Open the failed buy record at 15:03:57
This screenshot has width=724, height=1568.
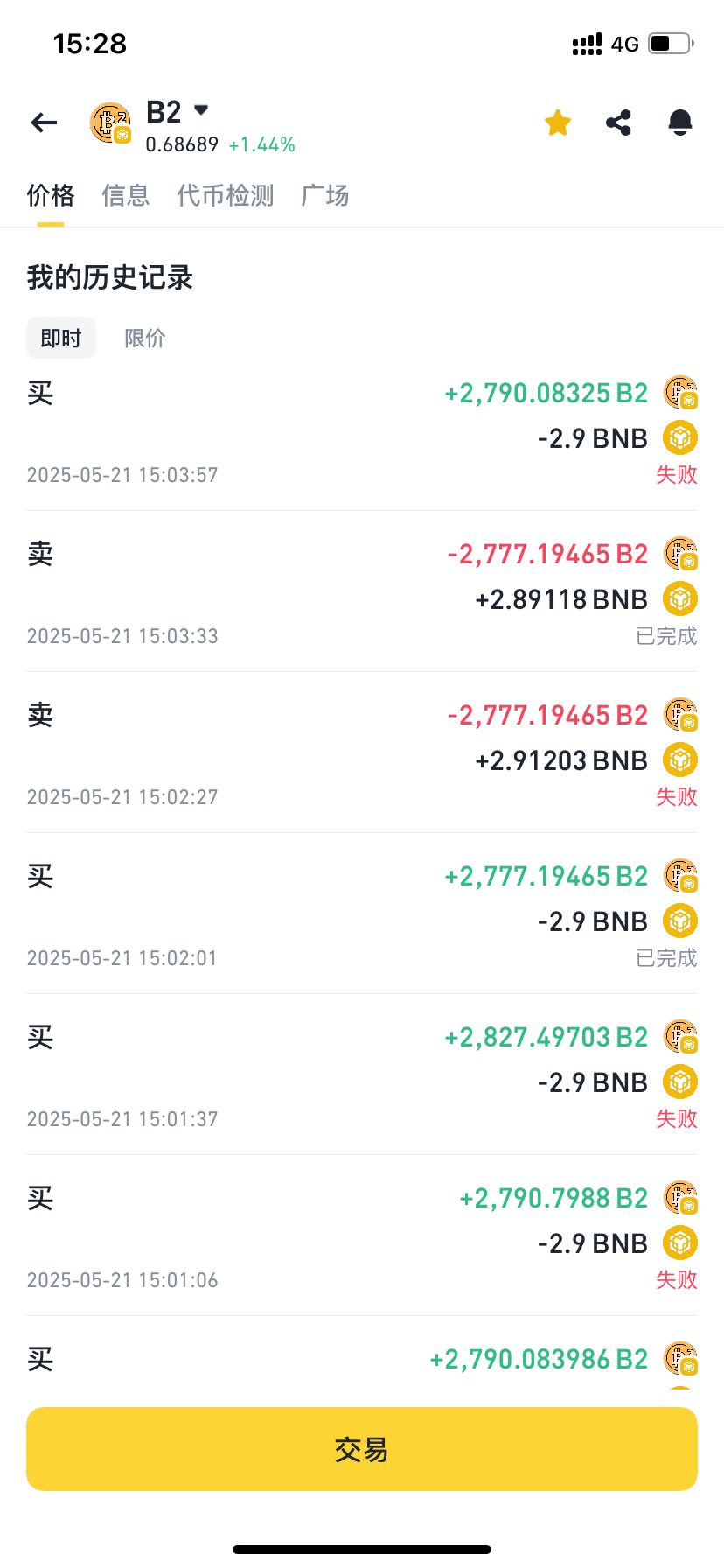pos(362,434)
